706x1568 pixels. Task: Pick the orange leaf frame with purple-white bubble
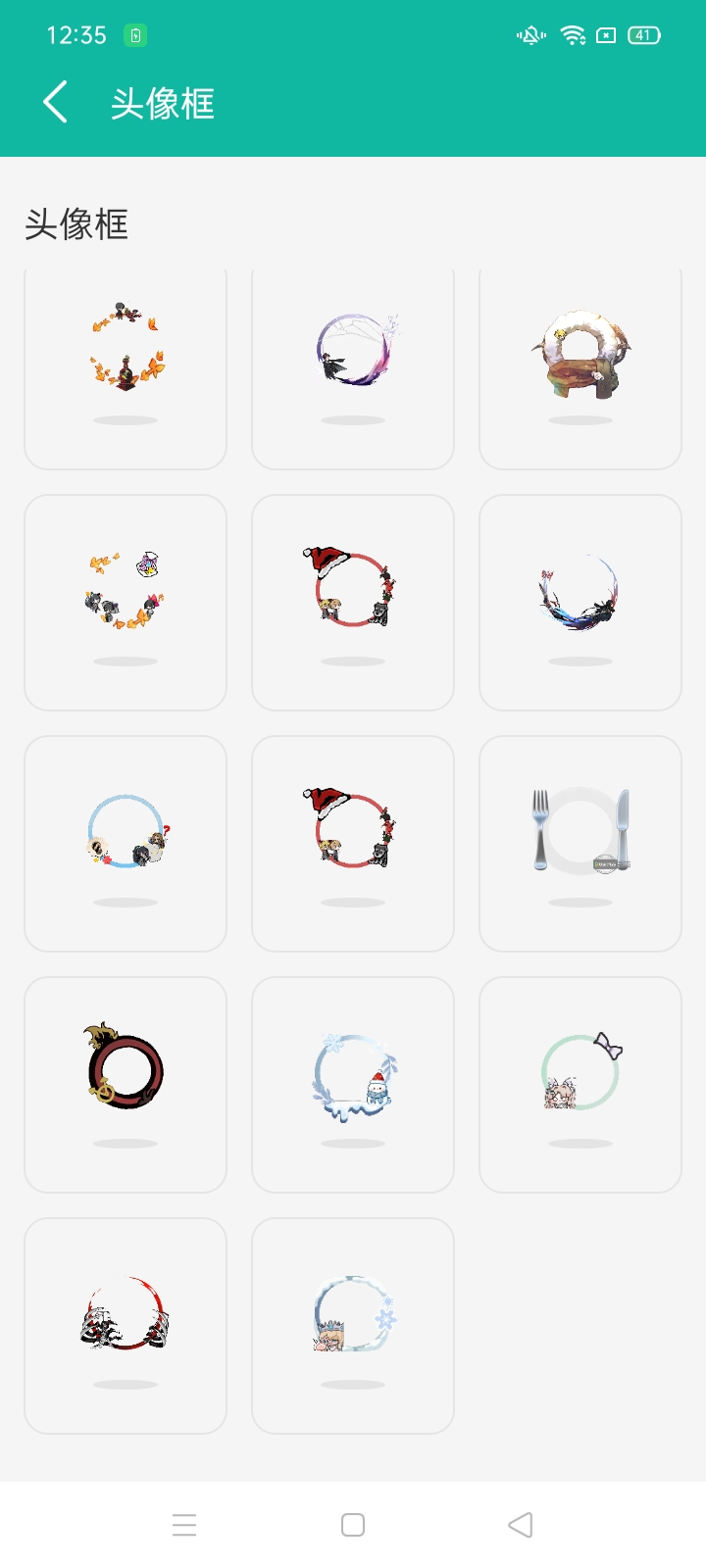(126, 602)
